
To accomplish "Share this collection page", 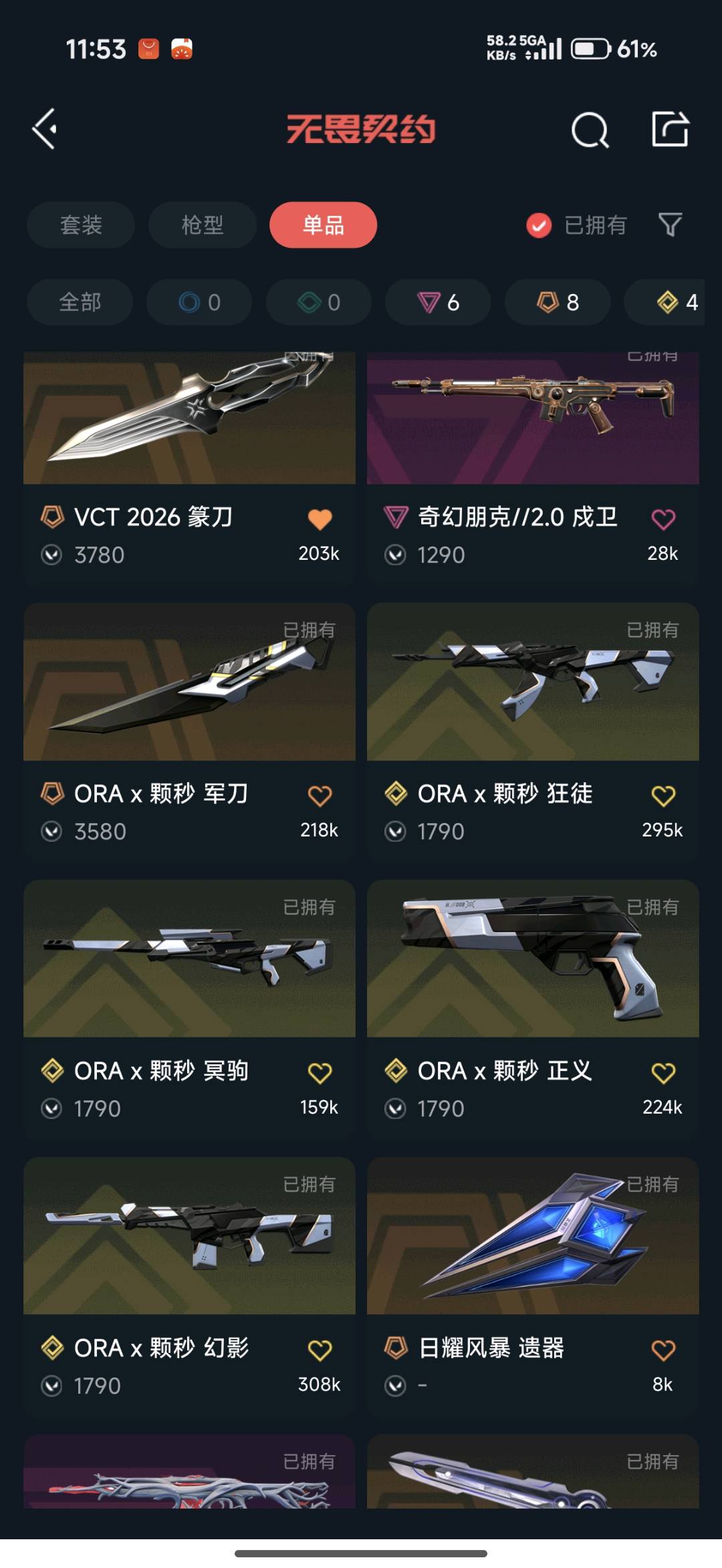I will click(670, 128).
